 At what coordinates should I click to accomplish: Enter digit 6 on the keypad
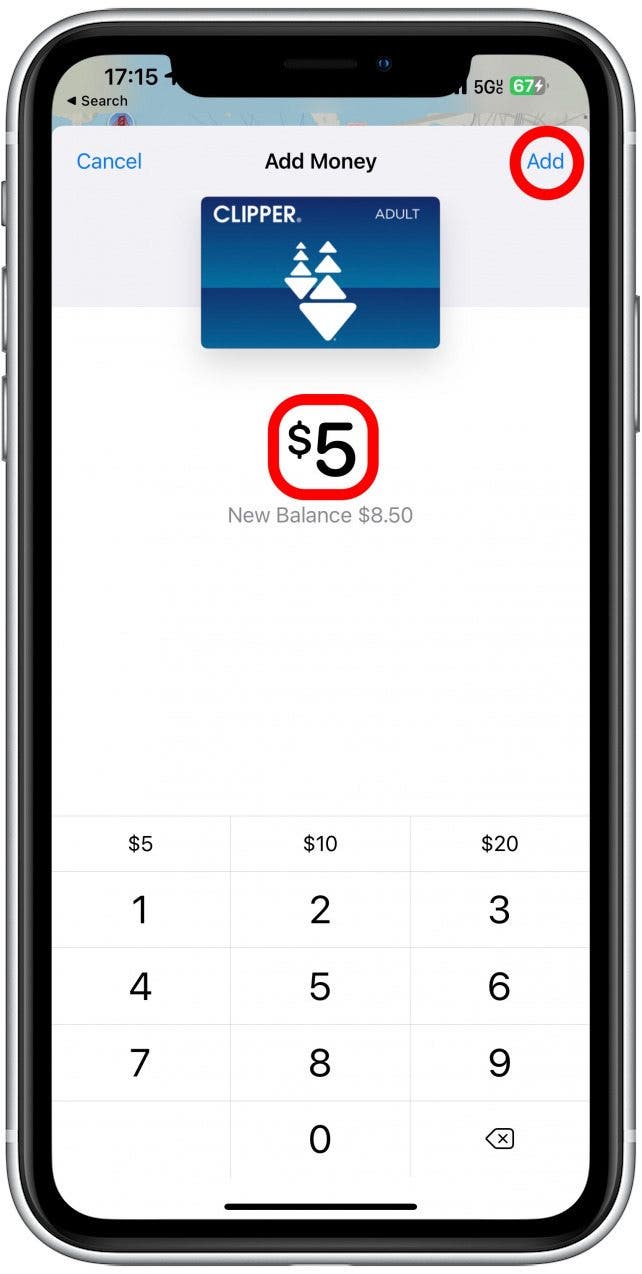point(499,987)
